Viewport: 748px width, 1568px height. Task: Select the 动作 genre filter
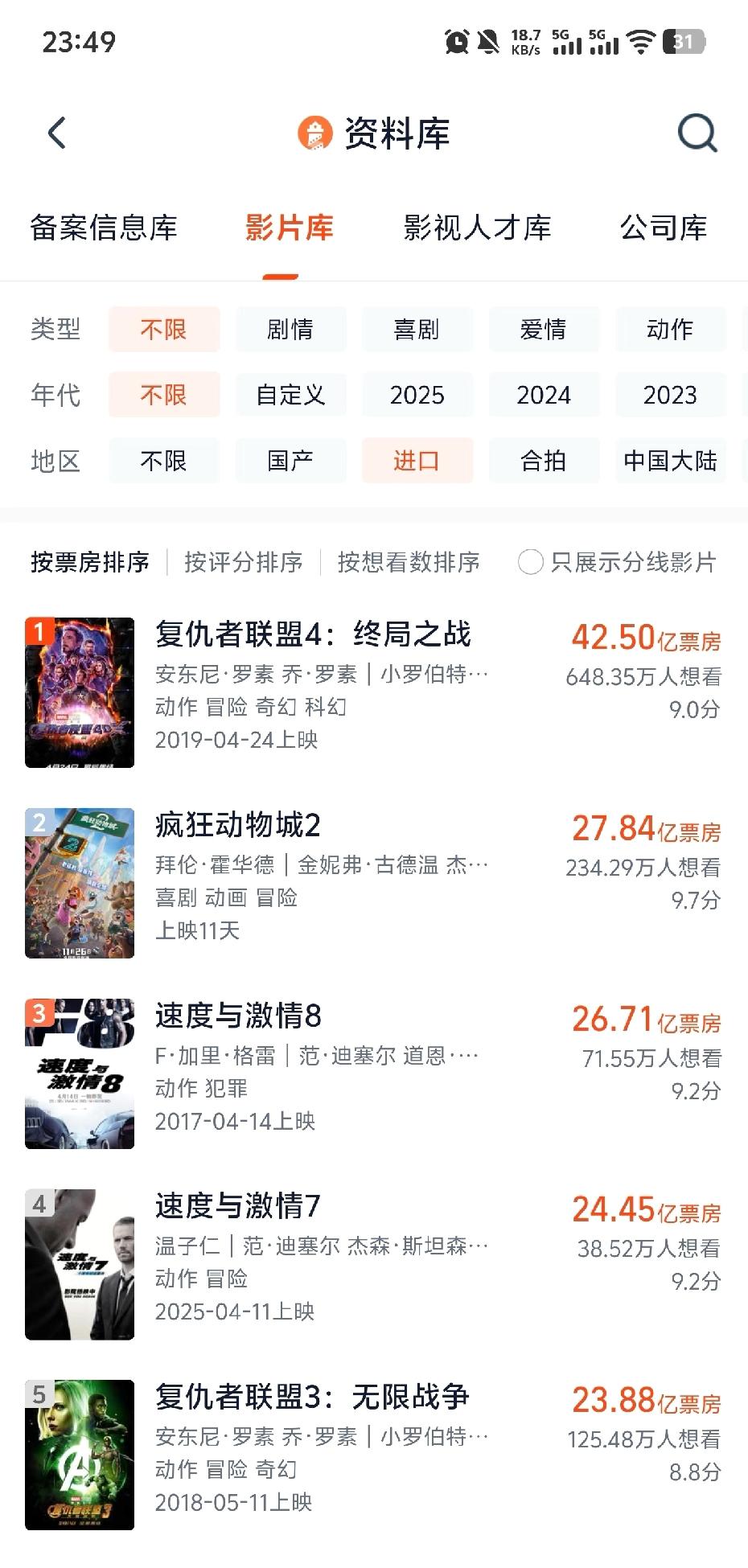click(671, 329)
